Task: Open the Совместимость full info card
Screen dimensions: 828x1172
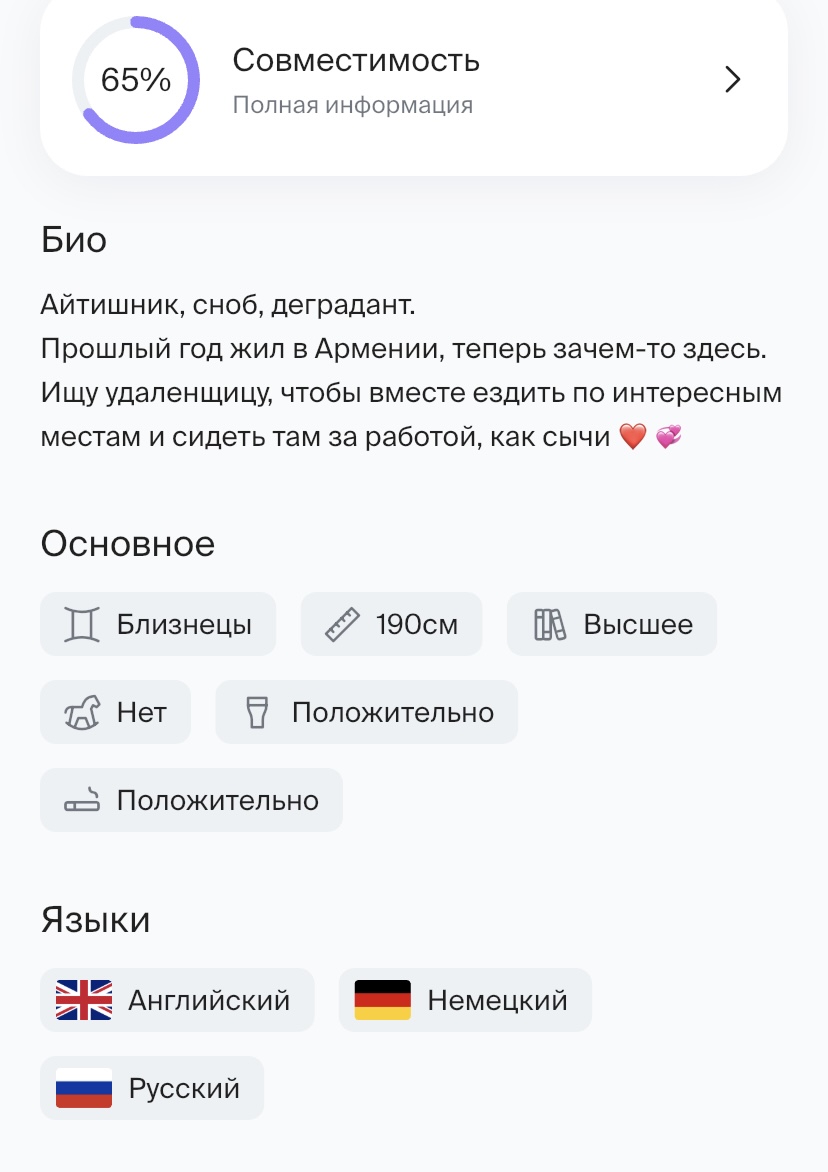Action: coord(414,80)
